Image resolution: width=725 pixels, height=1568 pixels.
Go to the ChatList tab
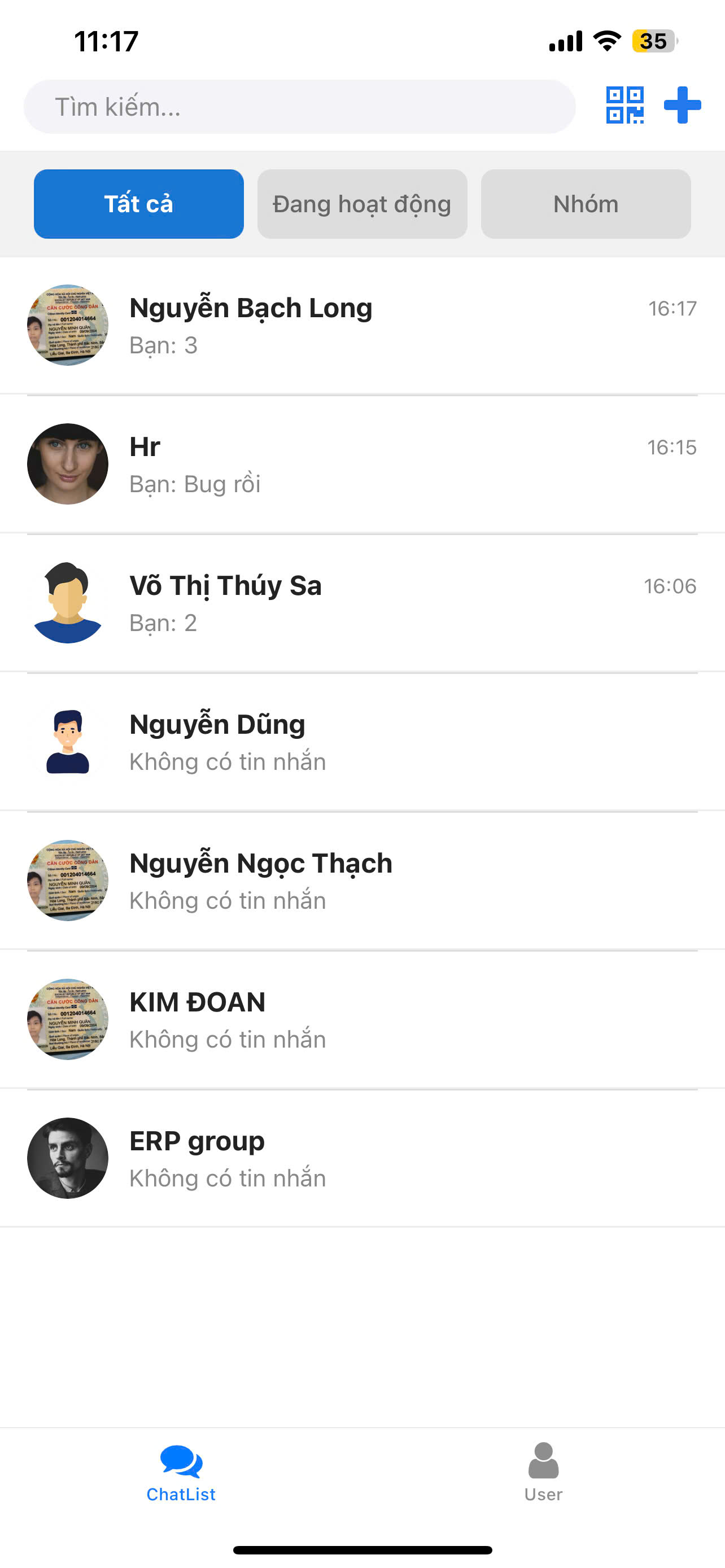[x=181, y=1472]
